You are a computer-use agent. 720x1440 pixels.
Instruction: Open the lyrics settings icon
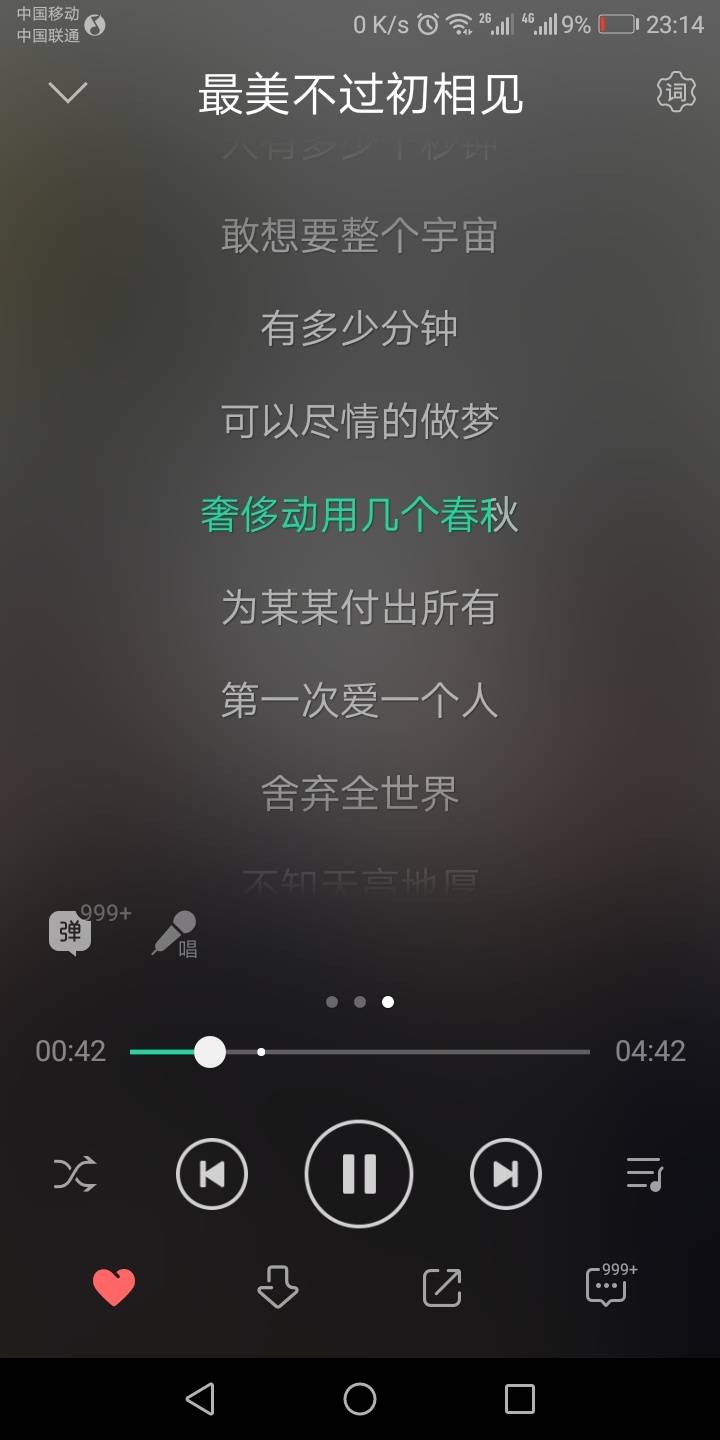pos(676,92)
